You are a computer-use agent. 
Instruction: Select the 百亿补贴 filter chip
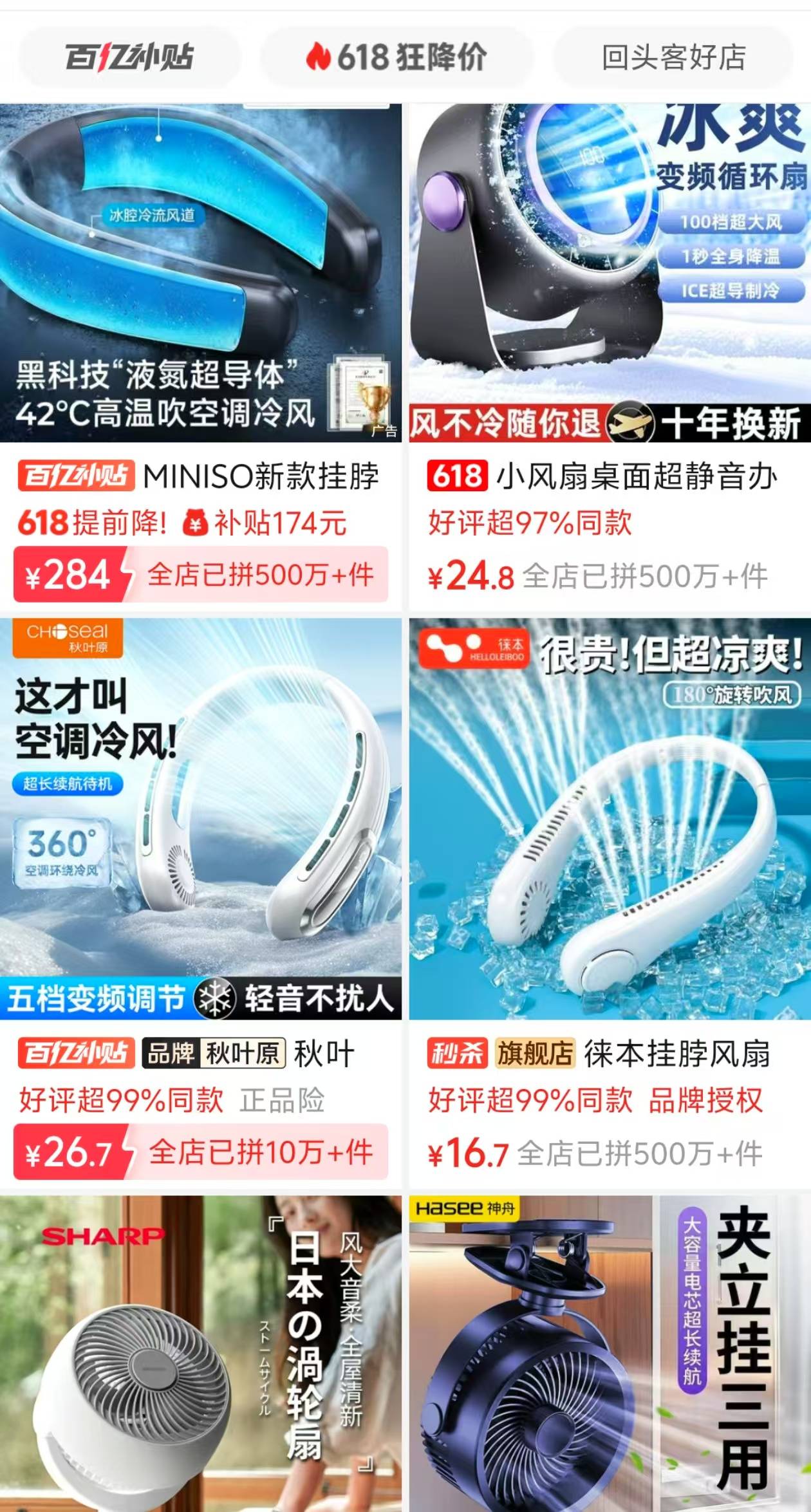coord(129,57)
